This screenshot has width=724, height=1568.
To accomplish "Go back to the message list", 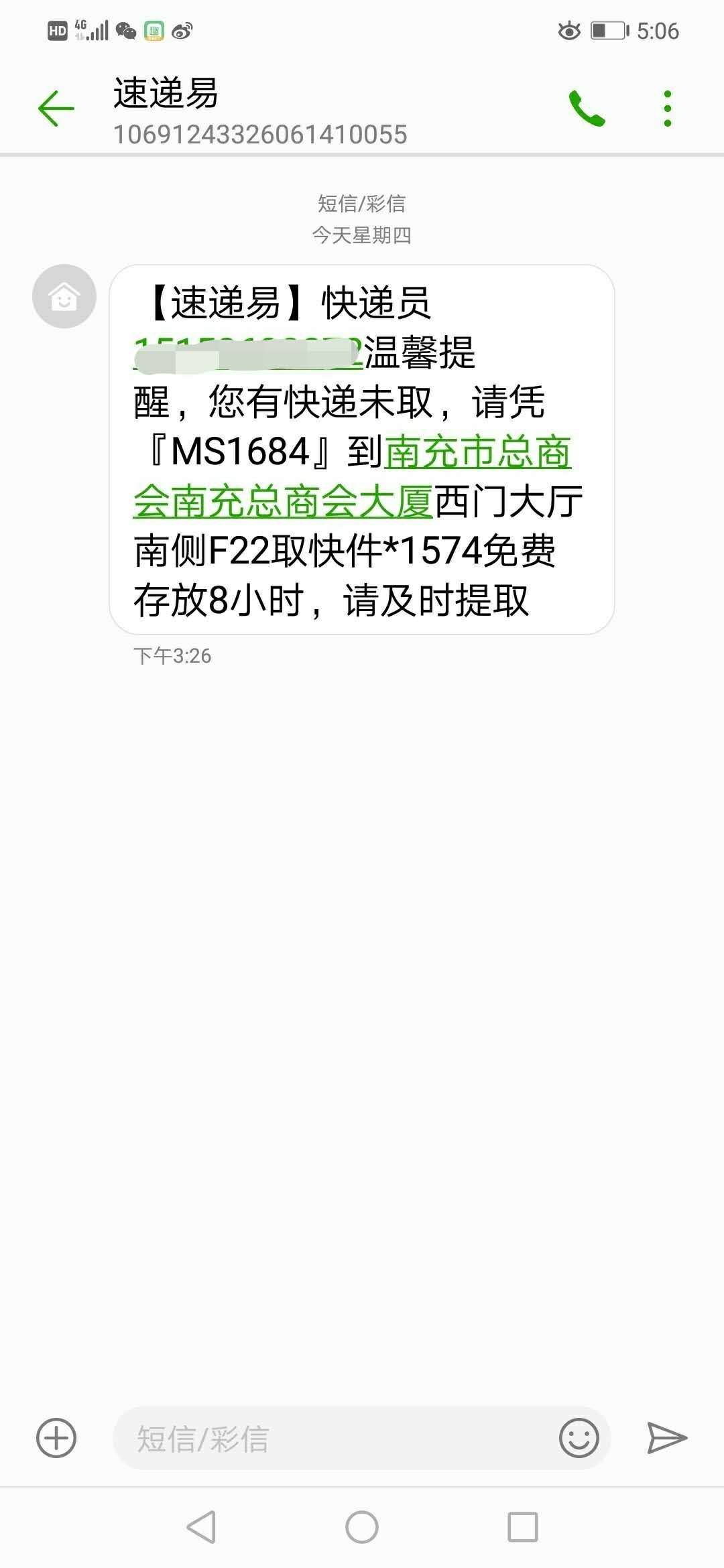I will pyautogui.click(x=56, y=109).
